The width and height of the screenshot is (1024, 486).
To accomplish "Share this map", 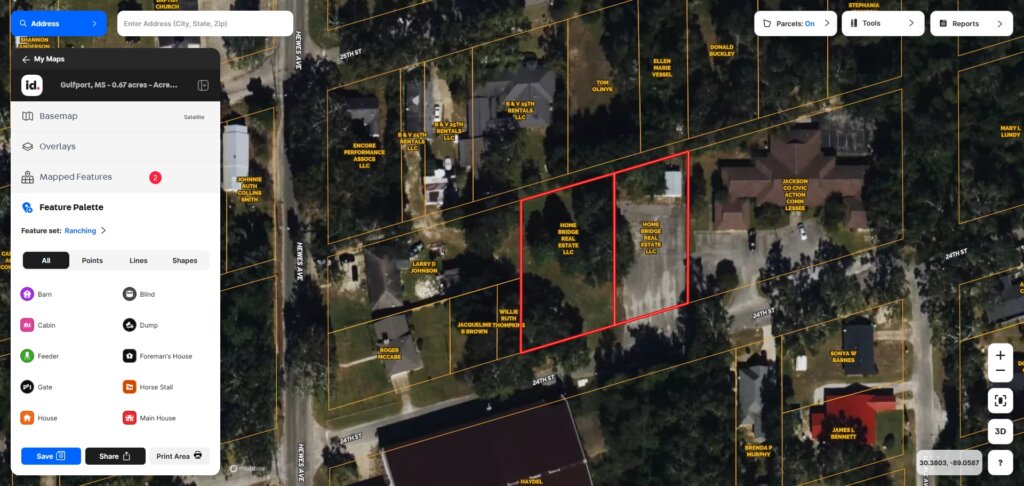I will (115, 456).
